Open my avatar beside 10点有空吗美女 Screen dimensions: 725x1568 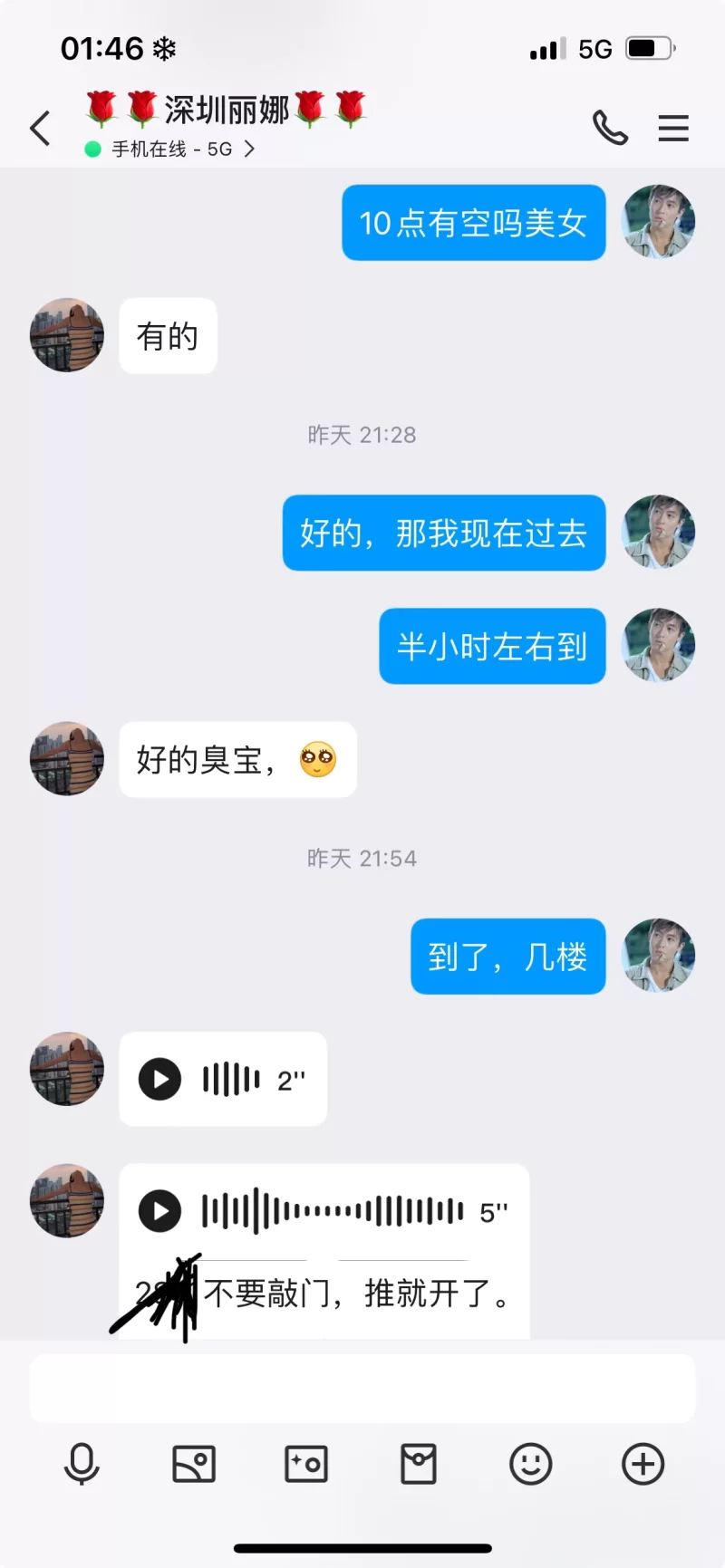658,222
